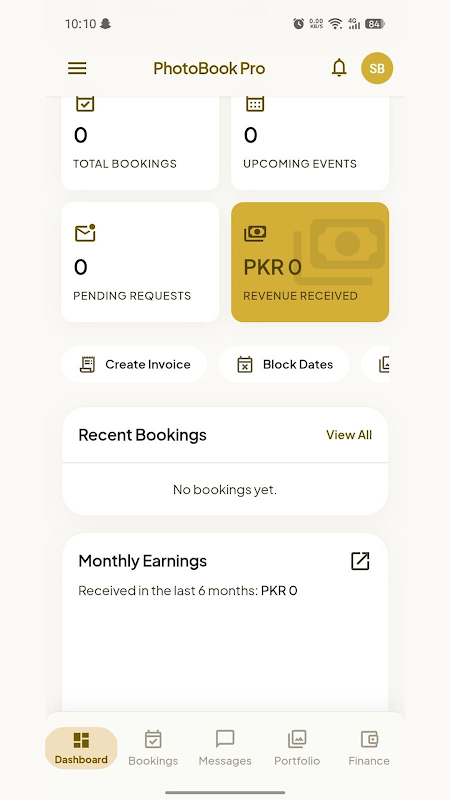Switch to the Portfolio tab
Screen dimensions: 450x800
click(x=297, y=748)
